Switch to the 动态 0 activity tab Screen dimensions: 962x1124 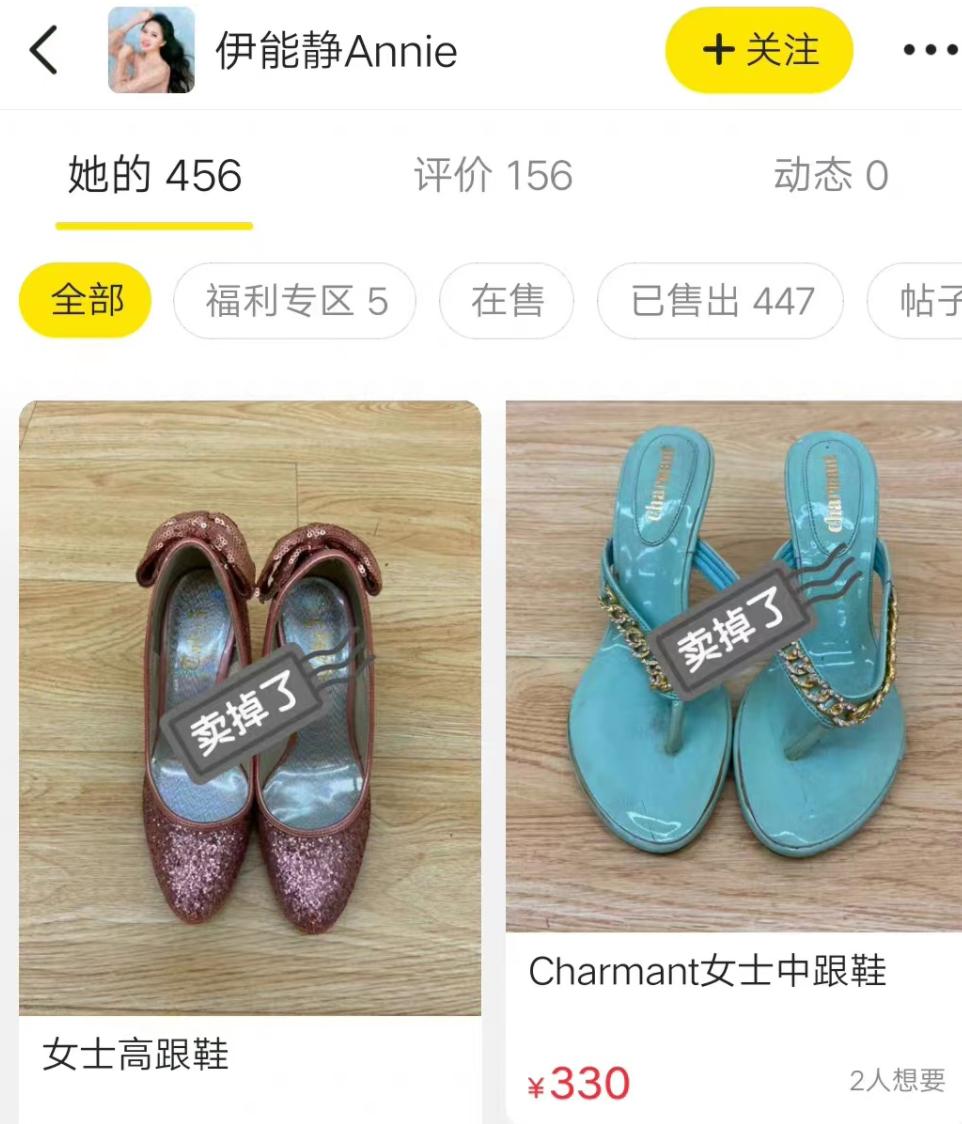(x=831, y=175)
